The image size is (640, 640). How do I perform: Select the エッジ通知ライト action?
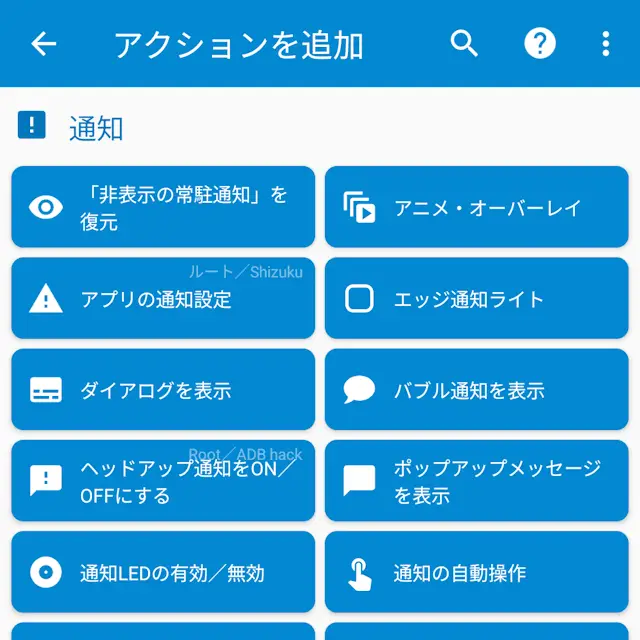click(476, 298)
